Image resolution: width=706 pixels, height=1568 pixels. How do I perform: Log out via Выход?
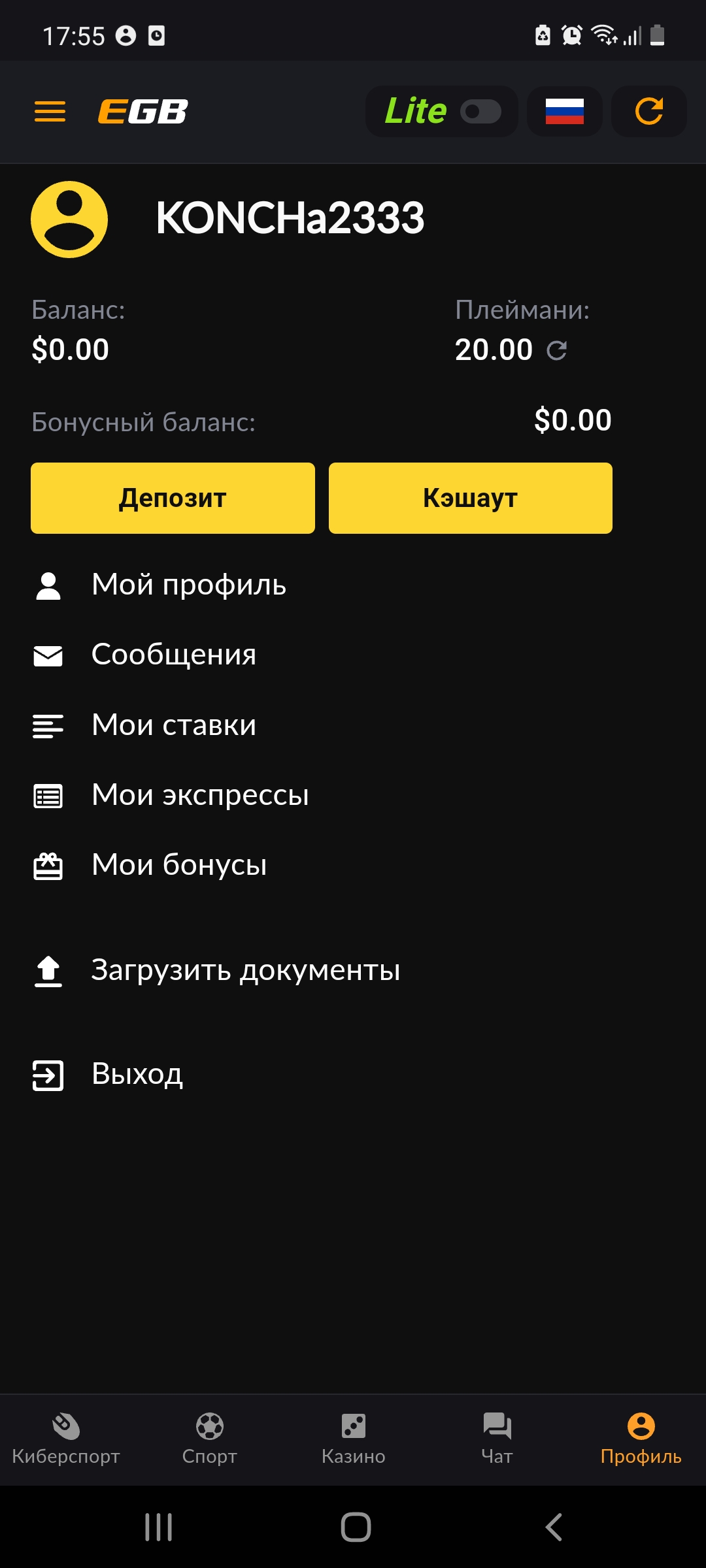pos(137,1074)
